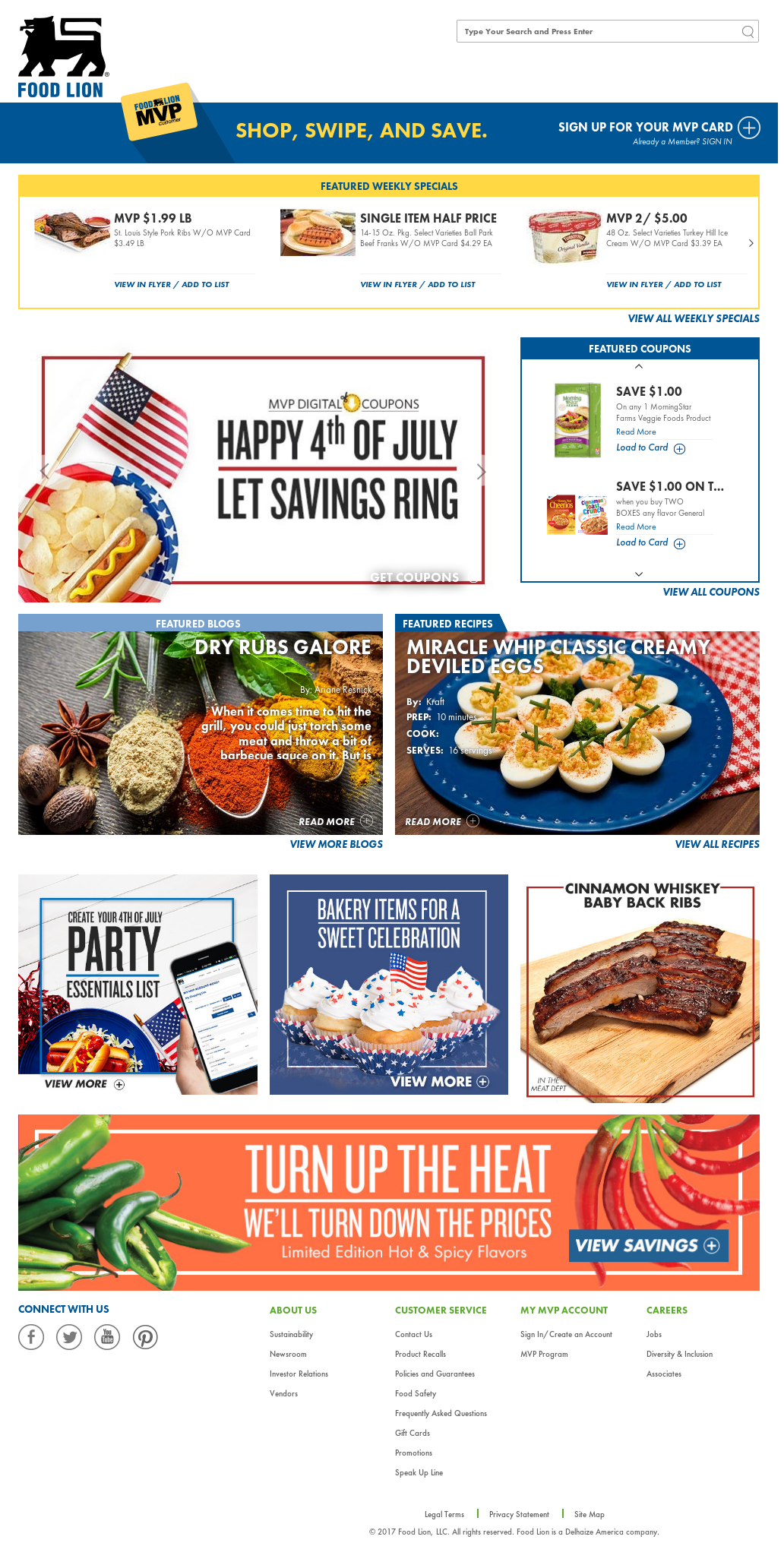The height and width of the screenshot is (1565, 784).
Task: Open the member Sign In link
Action: point(716,141)
